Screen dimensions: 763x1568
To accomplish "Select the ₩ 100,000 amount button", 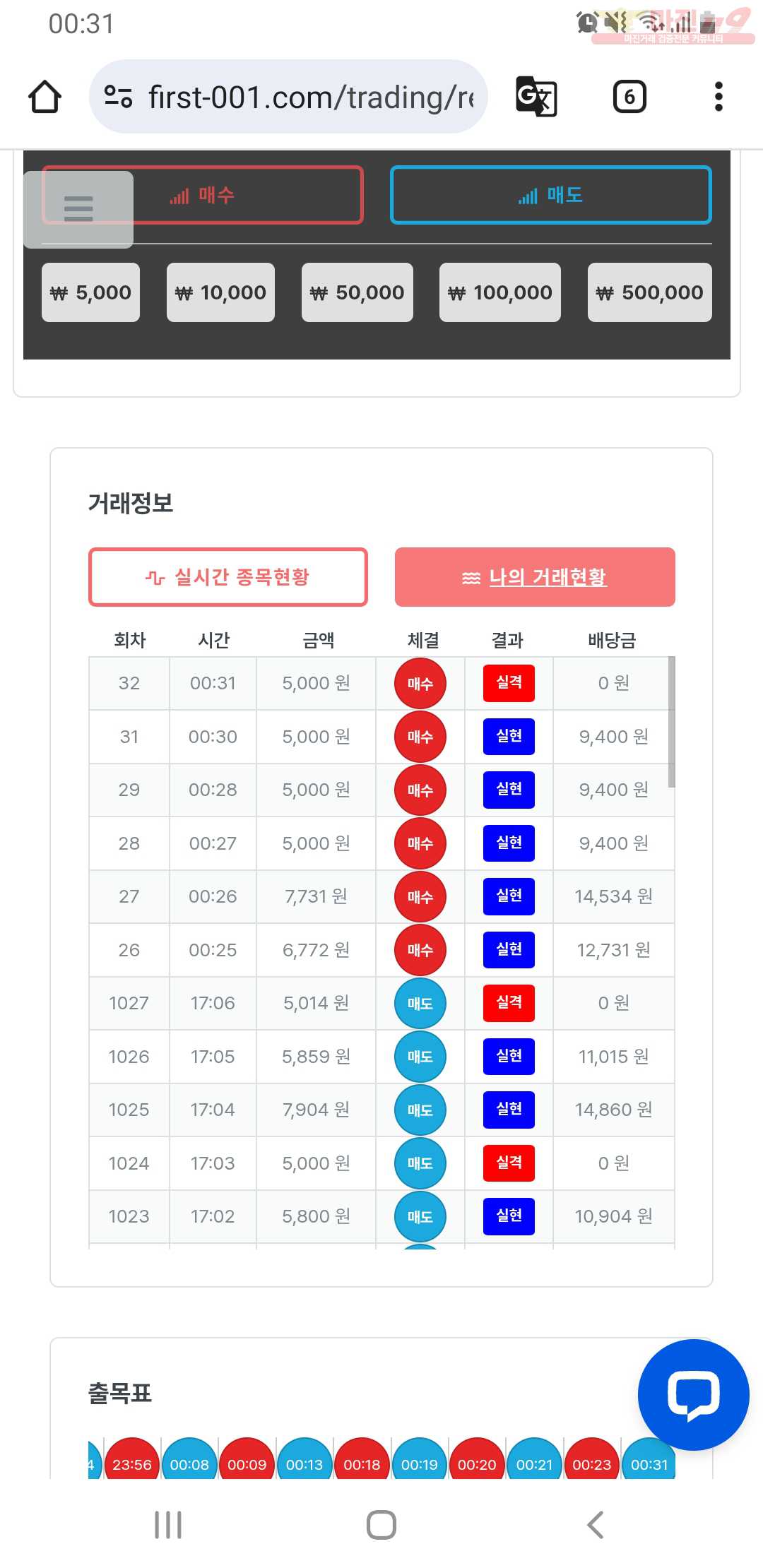I will point(499,292).
